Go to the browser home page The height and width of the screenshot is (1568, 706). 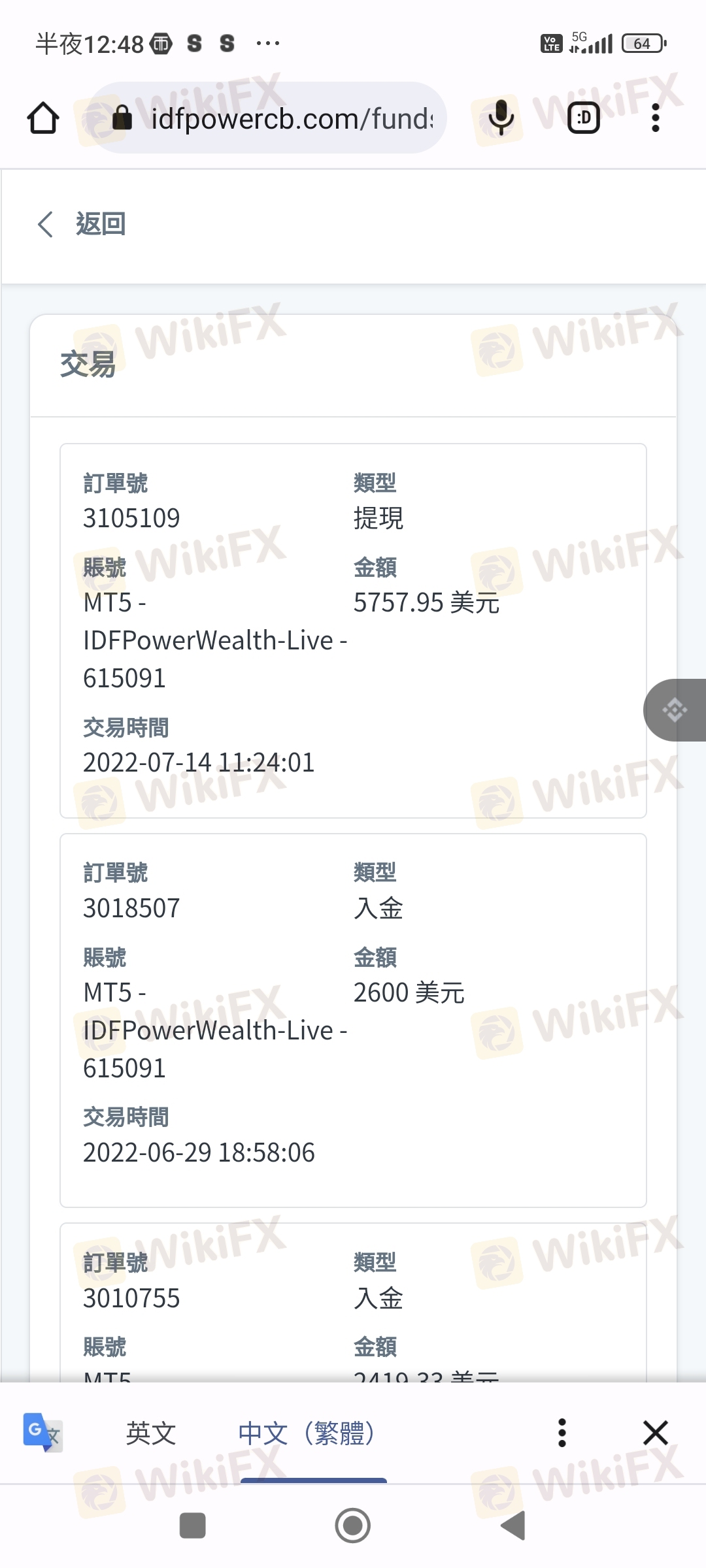[43, 118]
